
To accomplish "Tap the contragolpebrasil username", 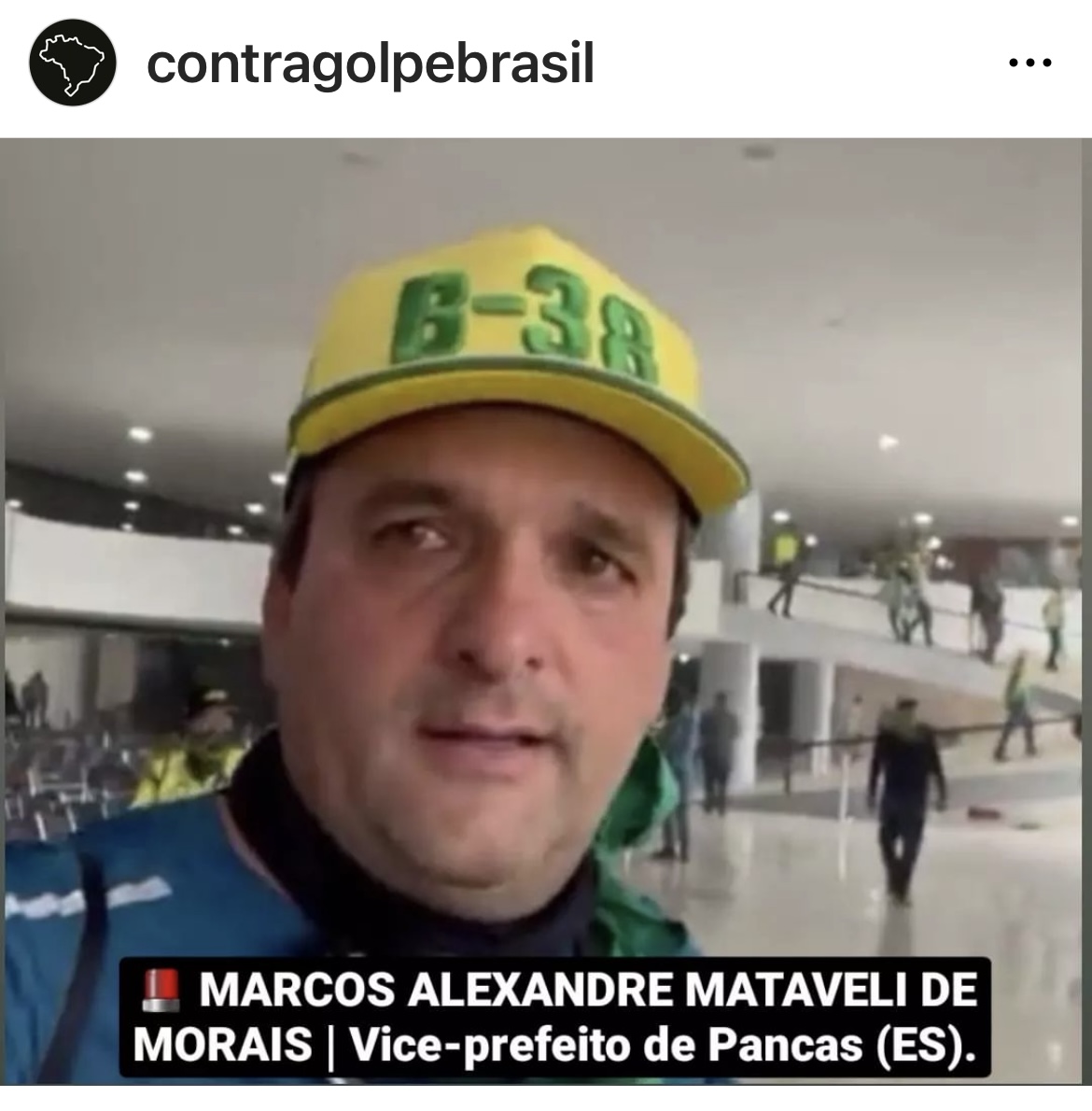I will pos(371,63).
